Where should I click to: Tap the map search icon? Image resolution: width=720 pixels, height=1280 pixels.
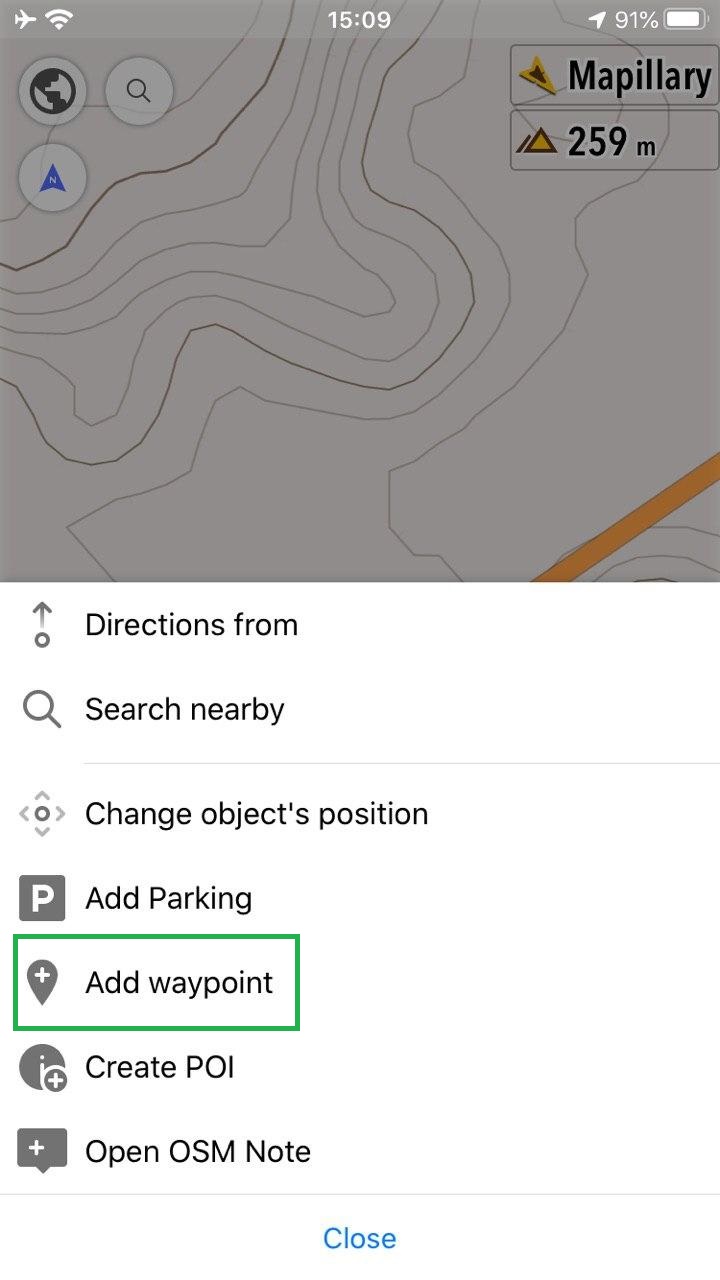pyautogui.click(x=139, y=91)
